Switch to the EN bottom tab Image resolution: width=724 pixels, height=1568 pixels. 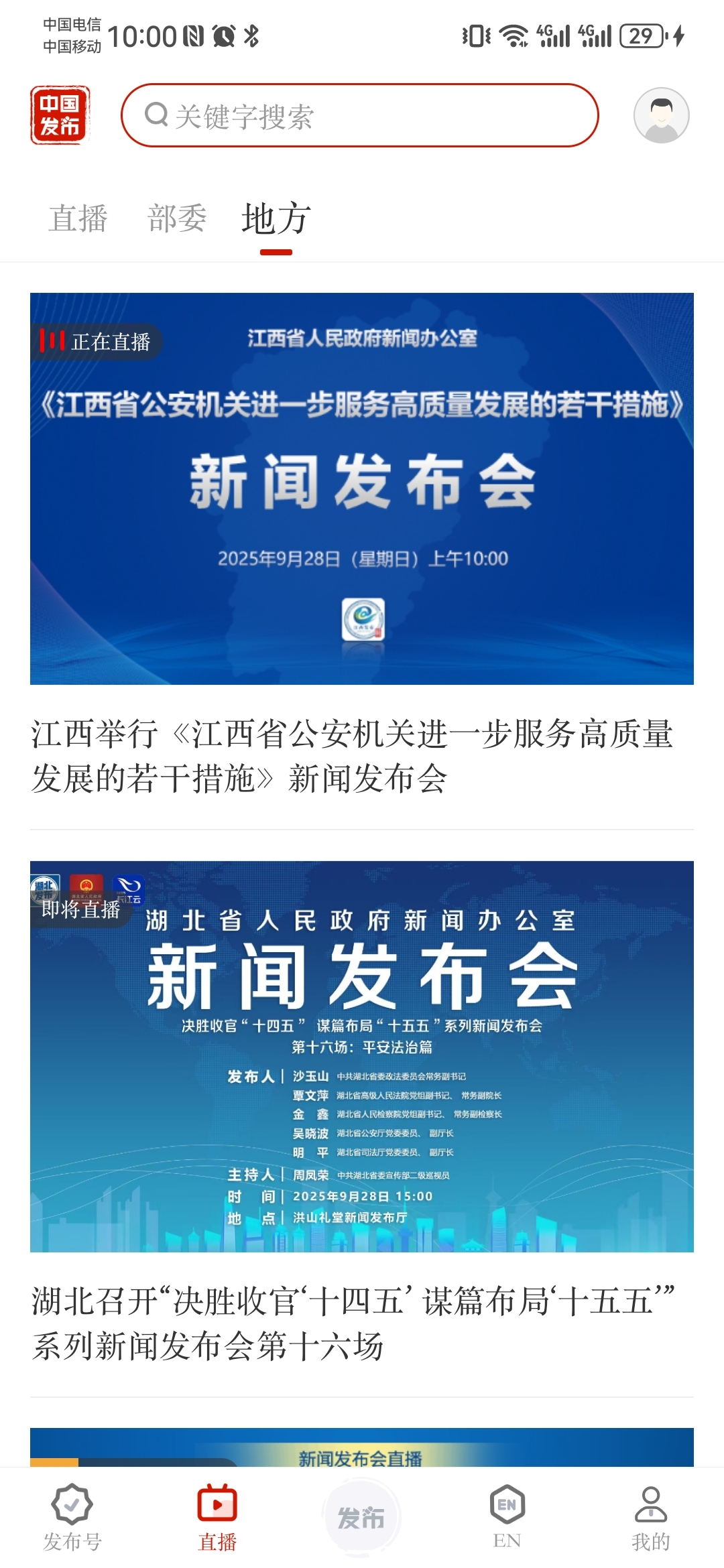(x=507, y=1518)
